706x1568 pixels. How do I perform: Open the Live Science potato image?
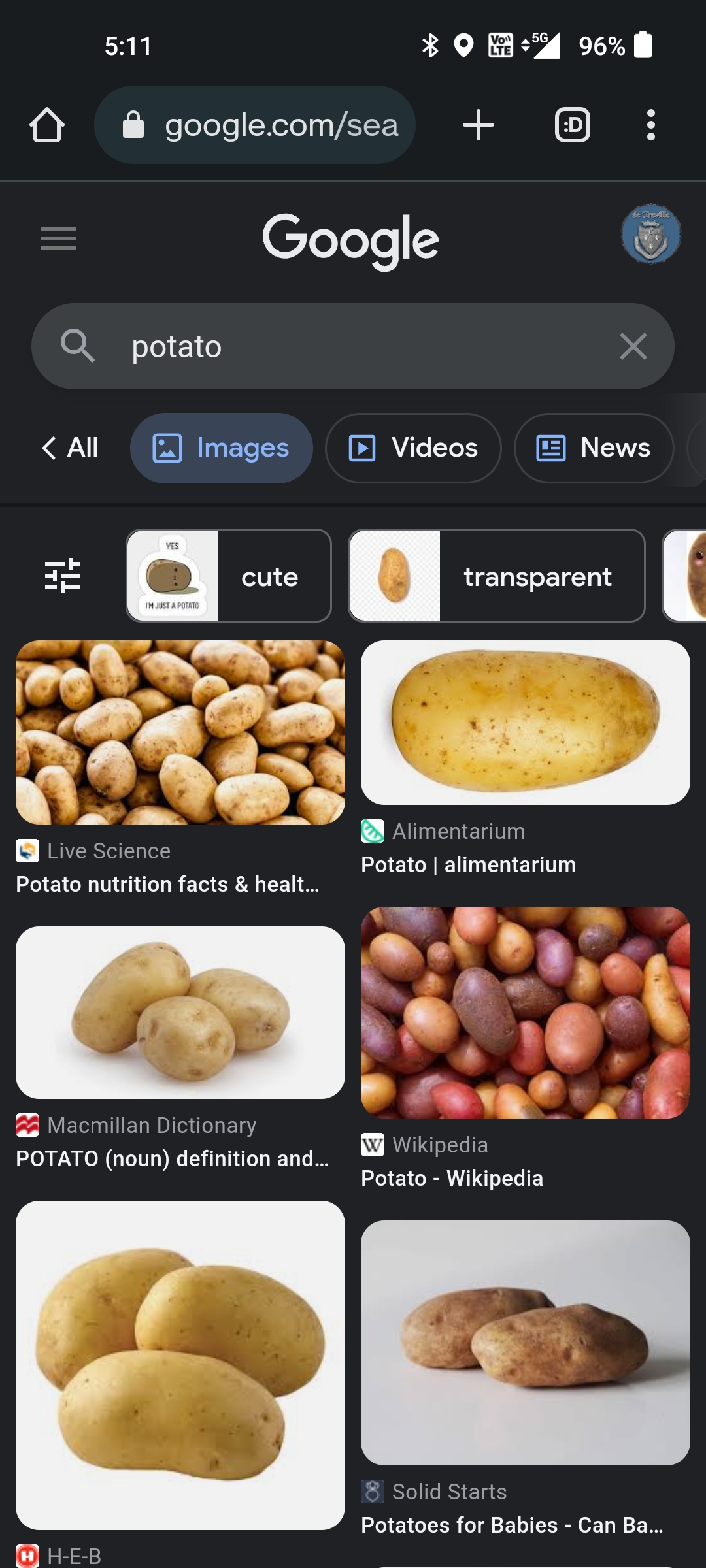click(x=180, y=732)
